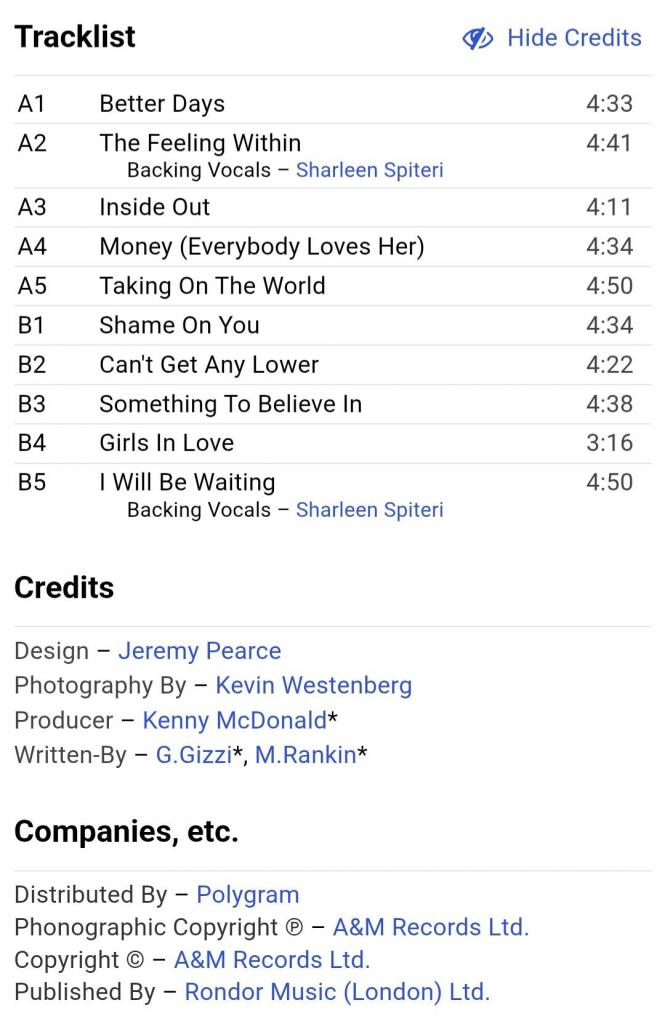Tap Hide Credits toggle
The height and width of the screenshot is (1024, 665).
[x=552, y=38]
